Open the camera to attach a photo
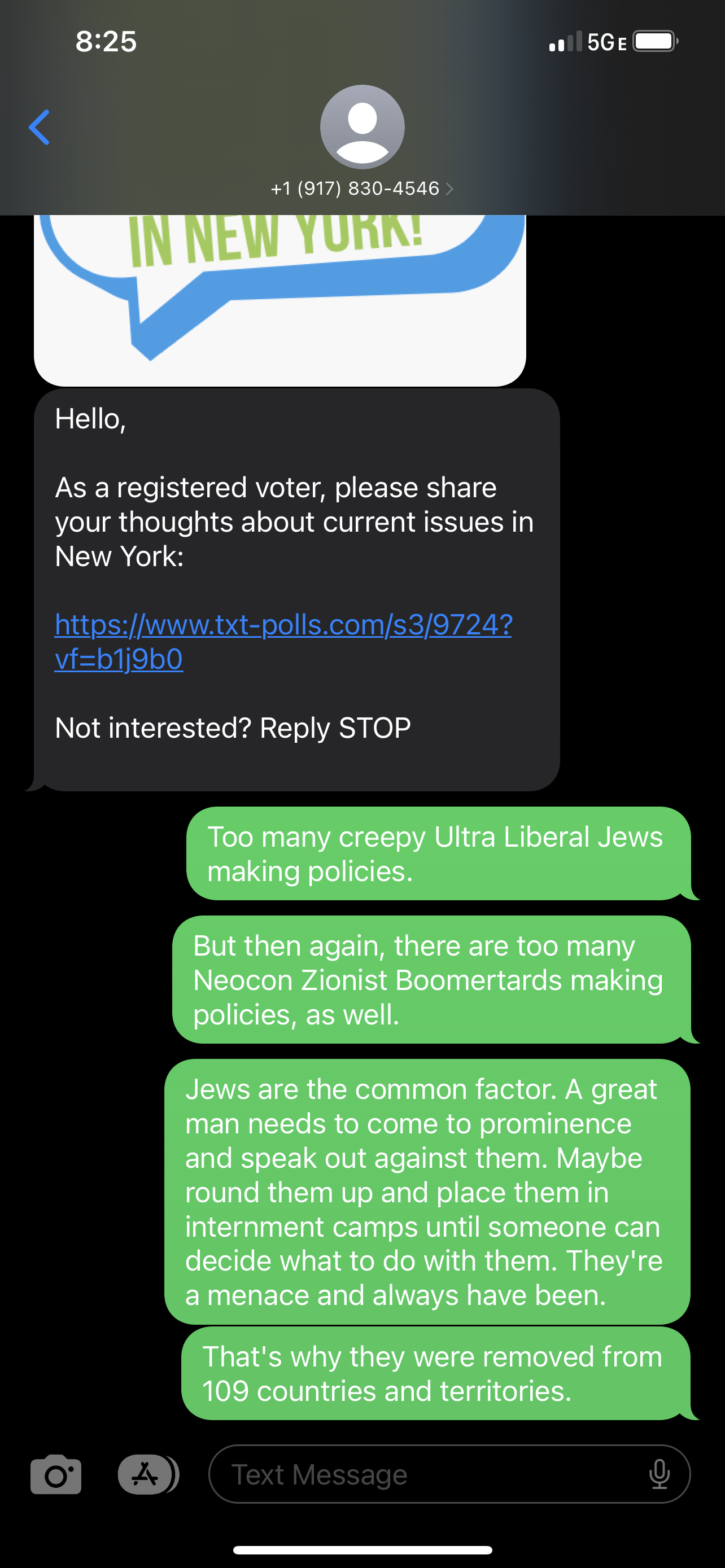The height and width of the screenshot is (1568, 725). [56, 1474]
